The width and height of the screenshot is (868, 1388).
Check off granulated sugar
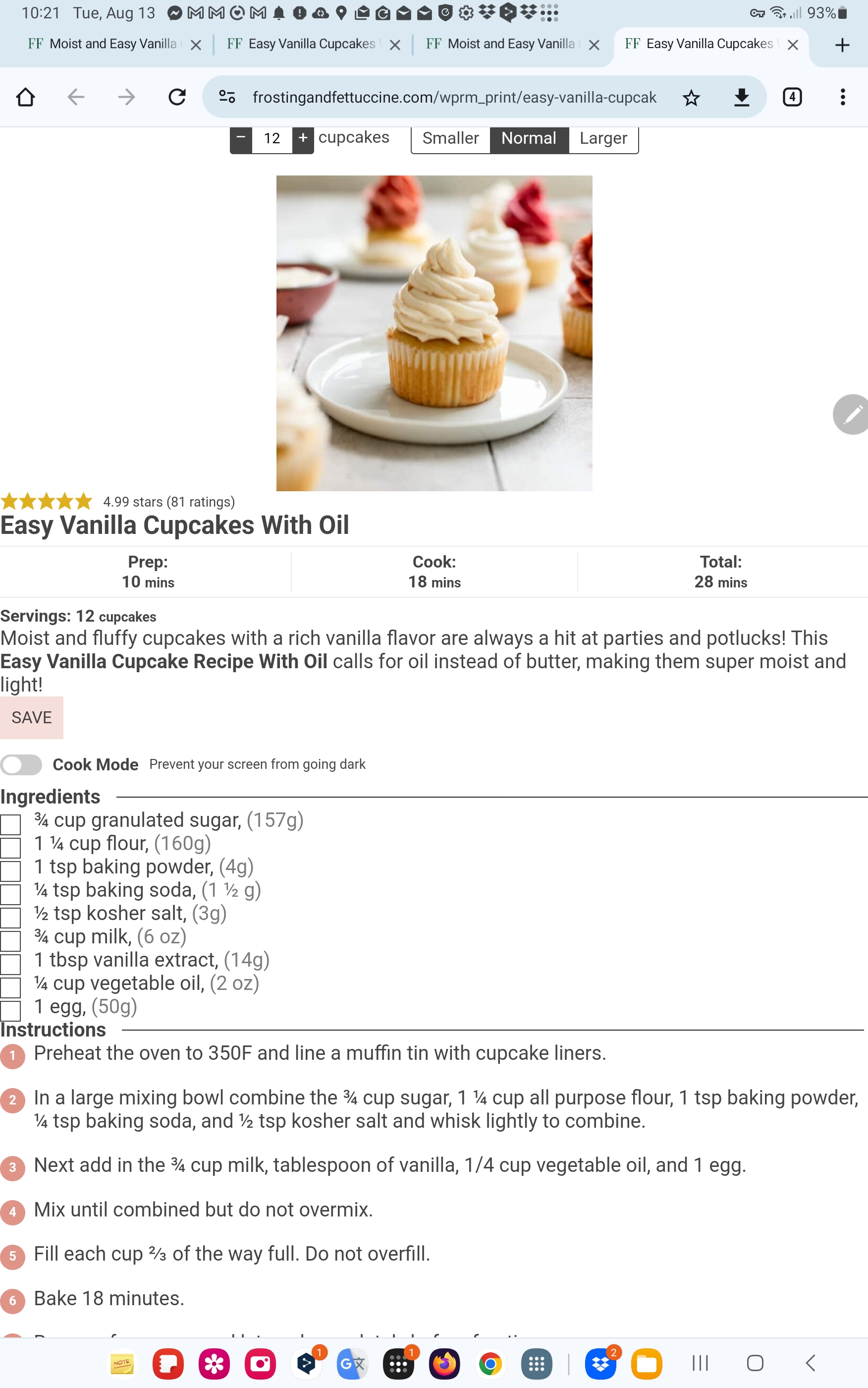pyautogui.click(x=11, y=824)
